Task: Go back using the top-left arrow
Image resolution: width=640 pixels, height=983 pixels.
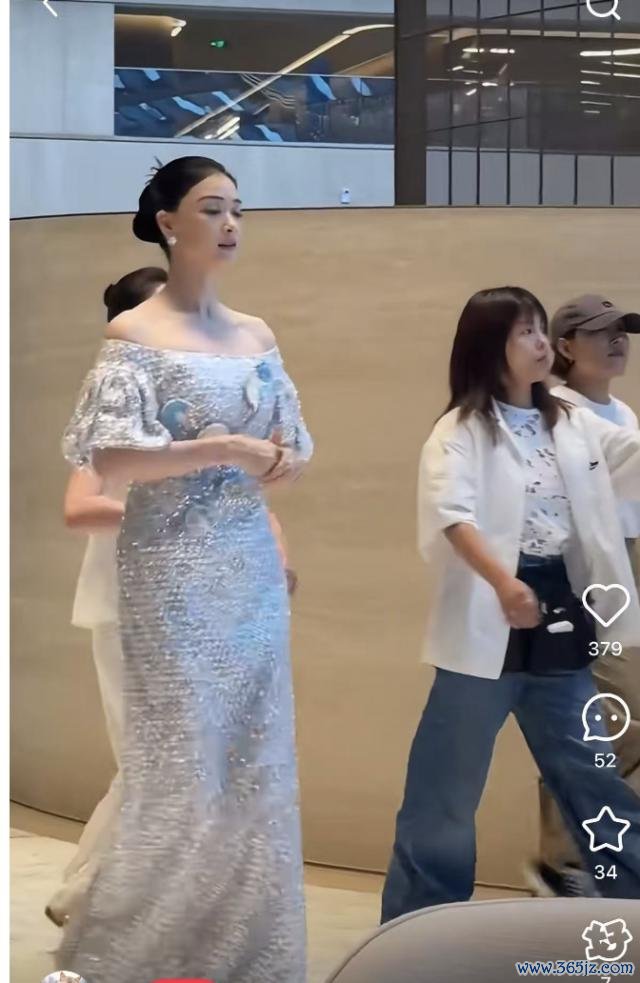Action: tap(49, 8)
